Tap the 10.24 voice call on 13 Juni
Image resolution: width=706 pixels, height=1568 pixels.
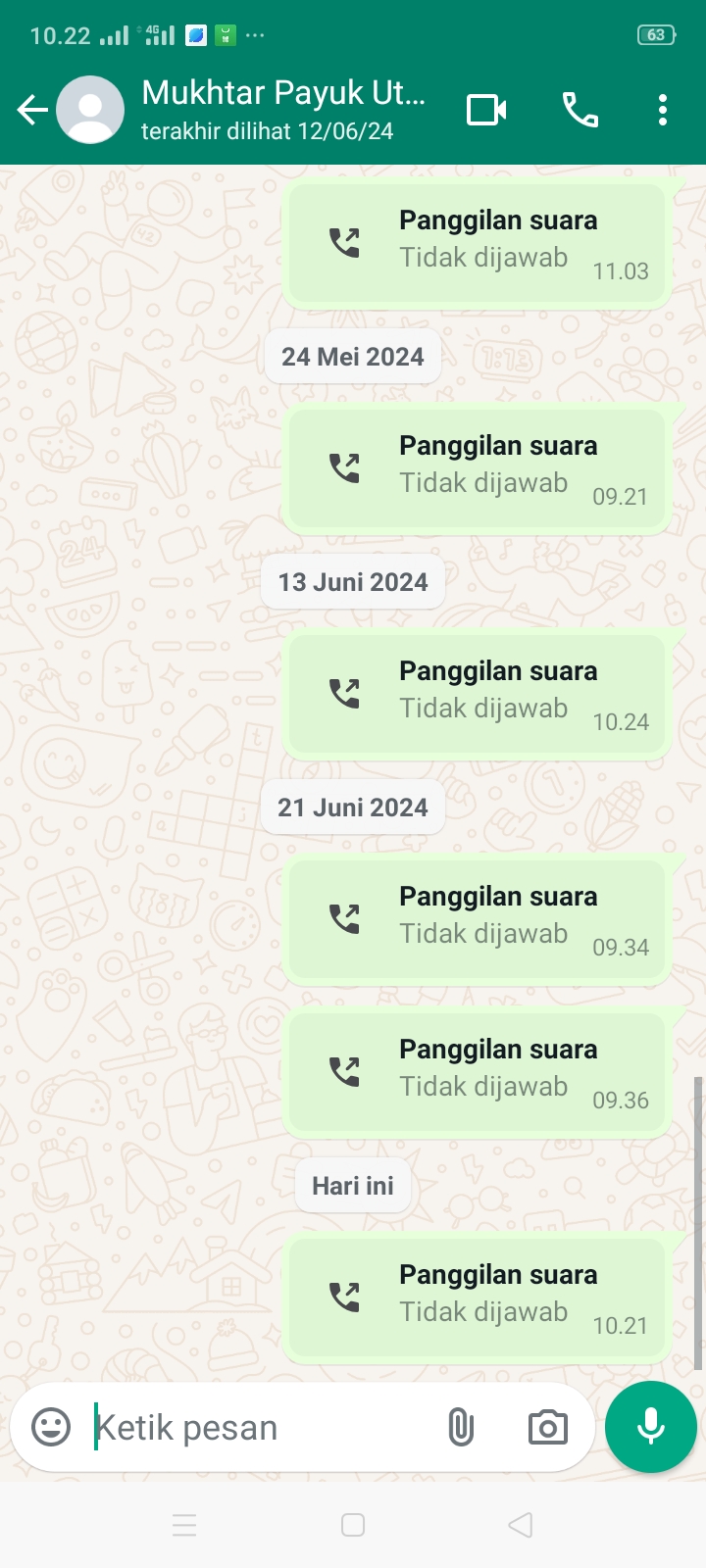[478, 694]
